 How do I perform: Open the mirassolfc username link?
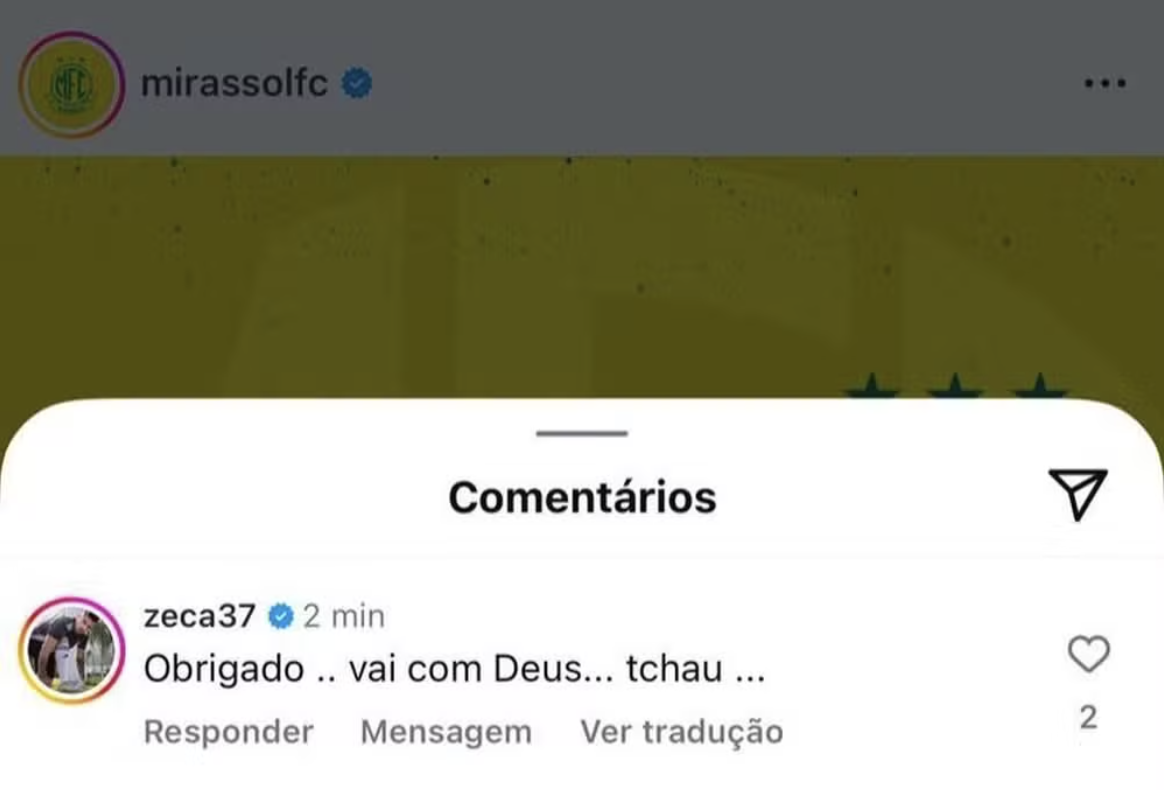click(234, 84)
